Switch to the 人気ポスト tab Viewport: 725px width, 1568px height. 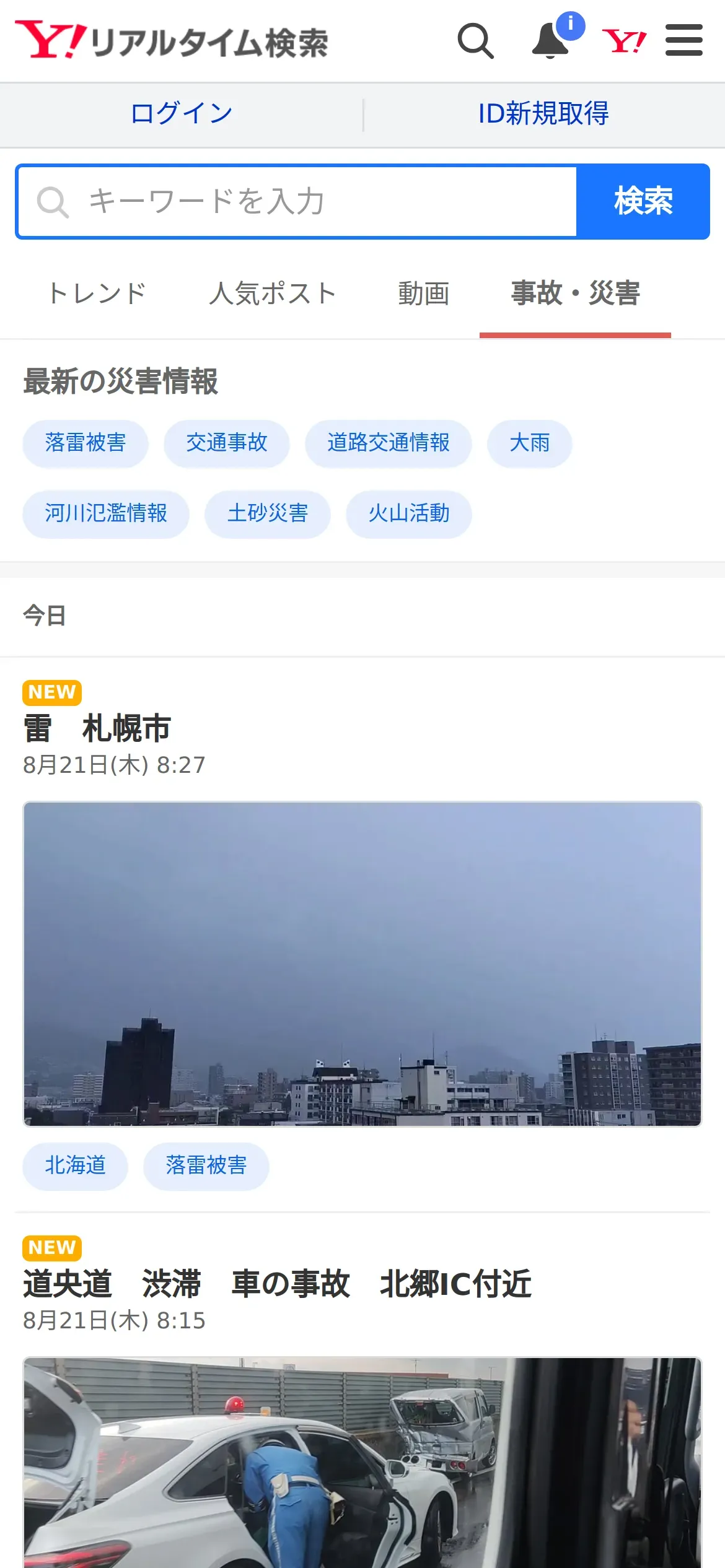273,294
